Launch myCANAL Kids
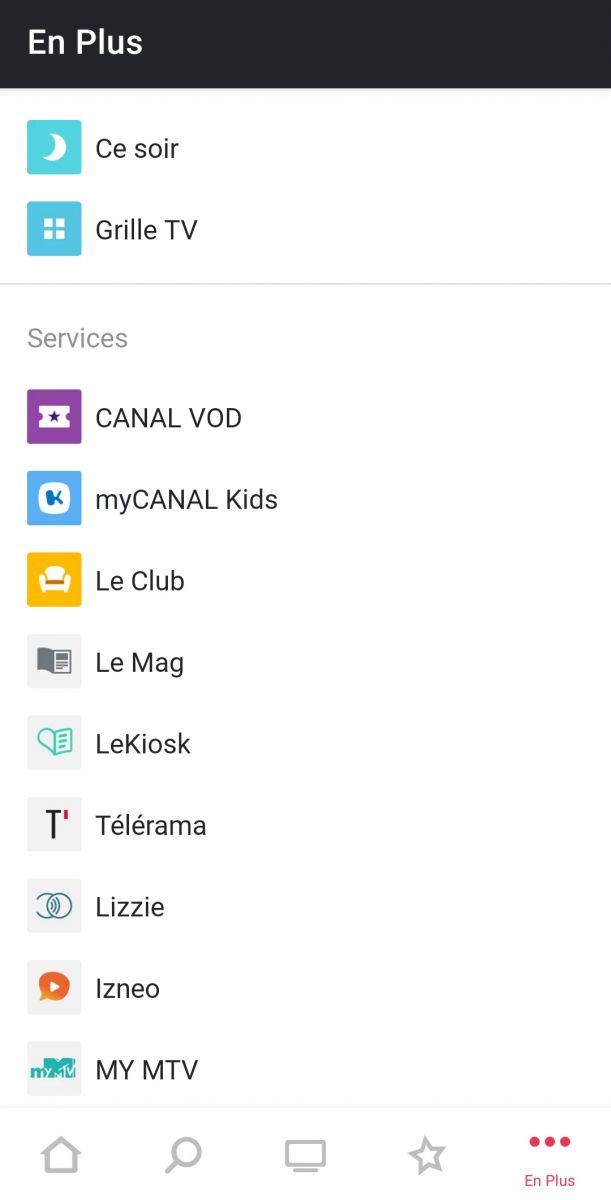This screenshot has height=1200, width=611. pyautogui.click(x=186, y=499)
